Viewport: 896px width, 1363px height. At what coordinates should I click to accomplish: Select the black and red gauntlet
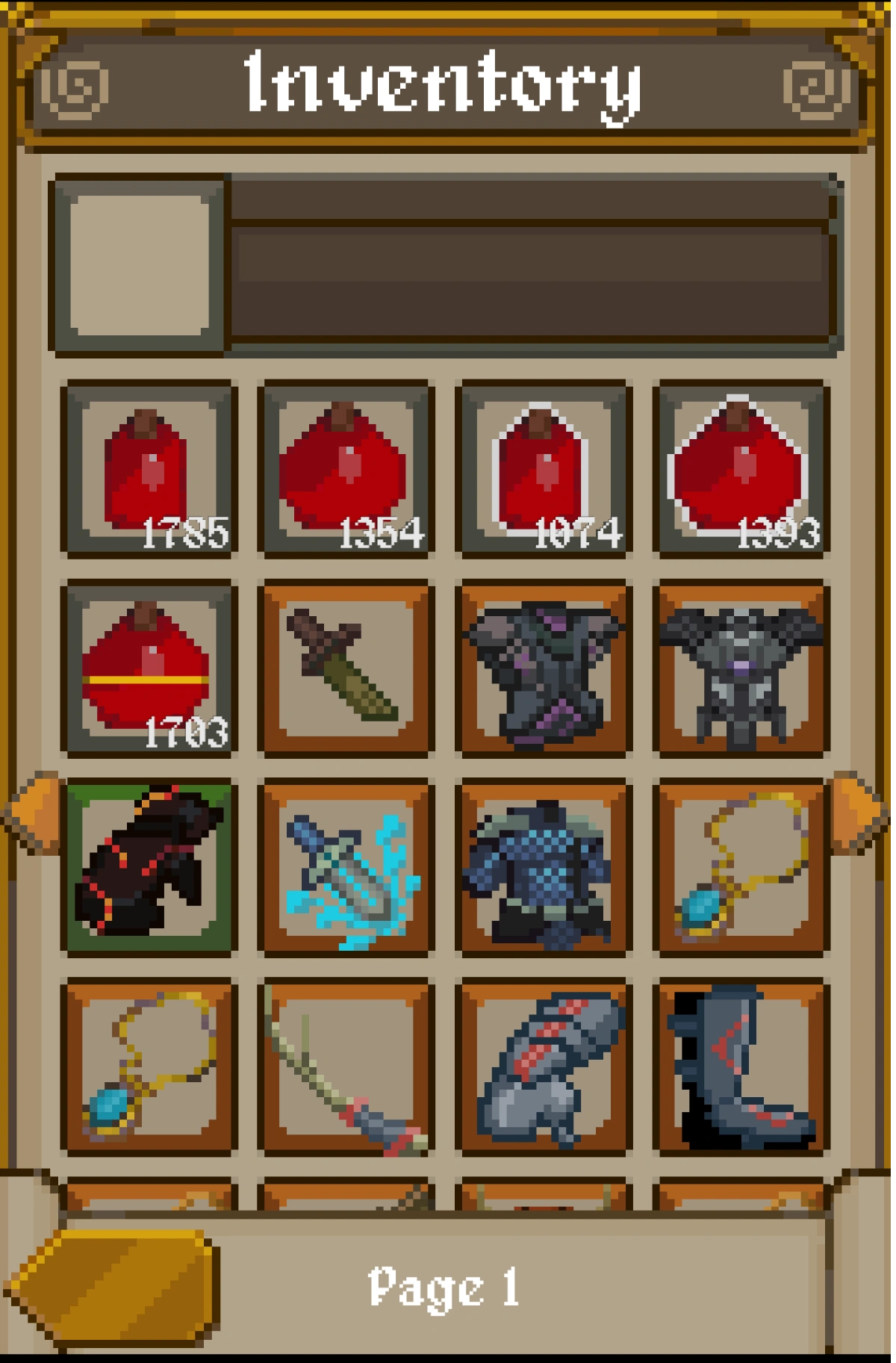pyautogui.click(x=149, y=867)
